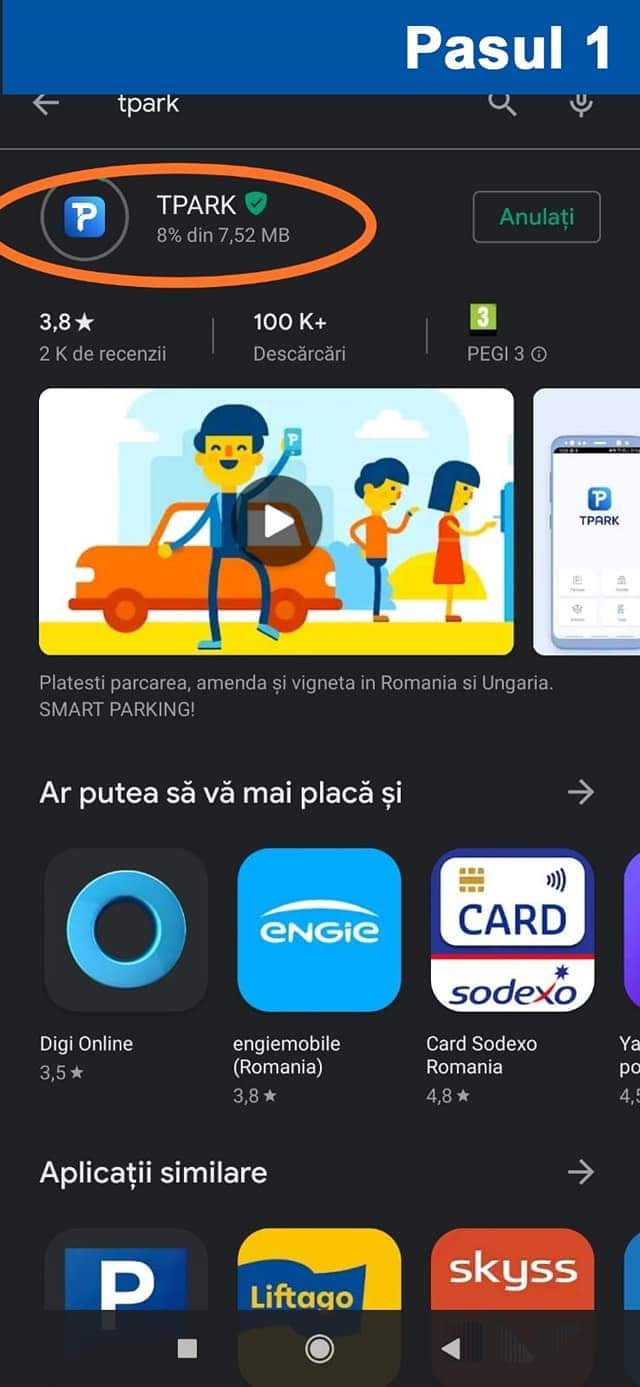Open the TPARK phone screenshot preview
The image size is (640, 1387).
click(x=590, y=521)
